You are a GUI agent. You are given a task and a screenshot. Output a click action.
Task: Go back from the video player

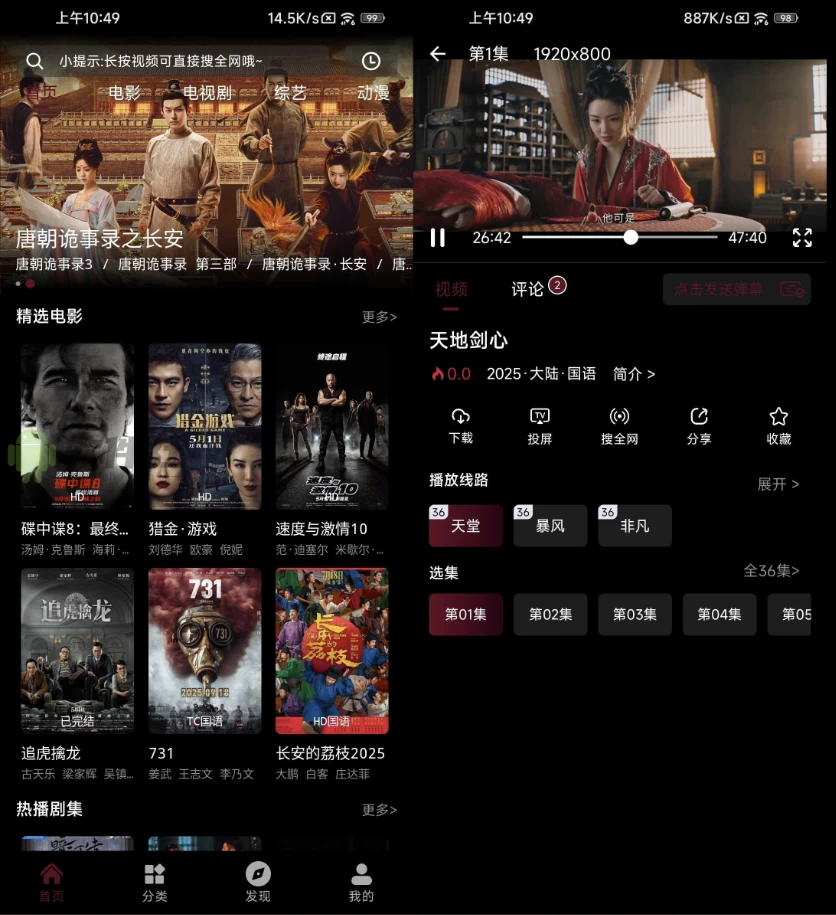coord(437,54)
